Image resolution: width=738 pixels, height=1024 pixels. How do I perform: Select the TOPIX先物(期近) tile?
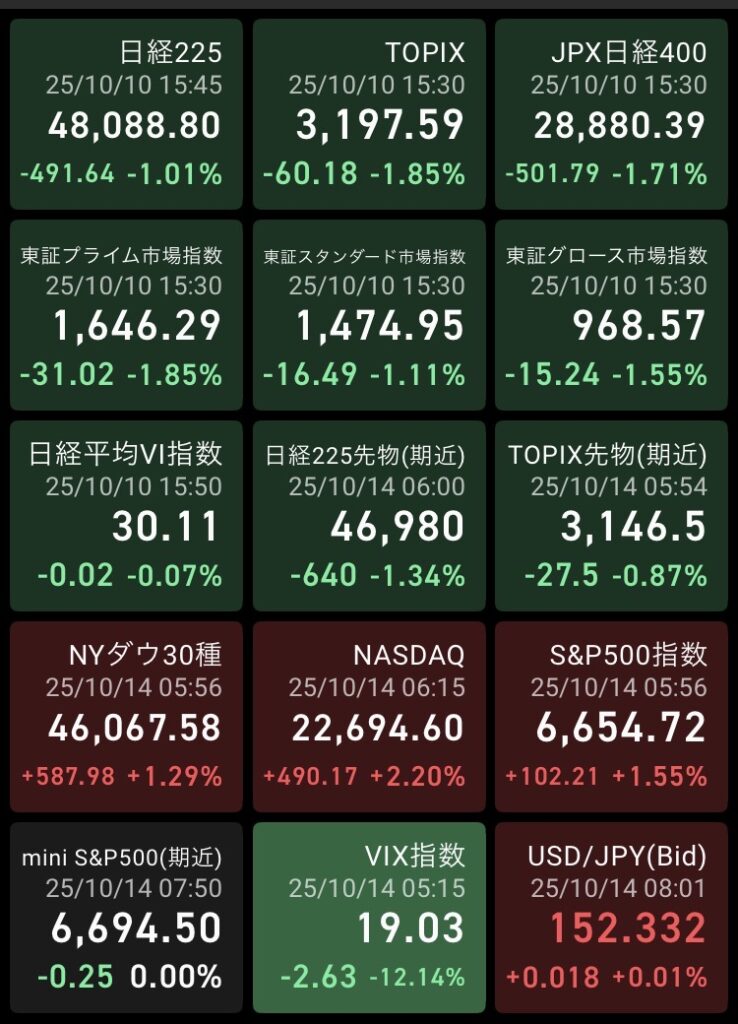[611, 515]
